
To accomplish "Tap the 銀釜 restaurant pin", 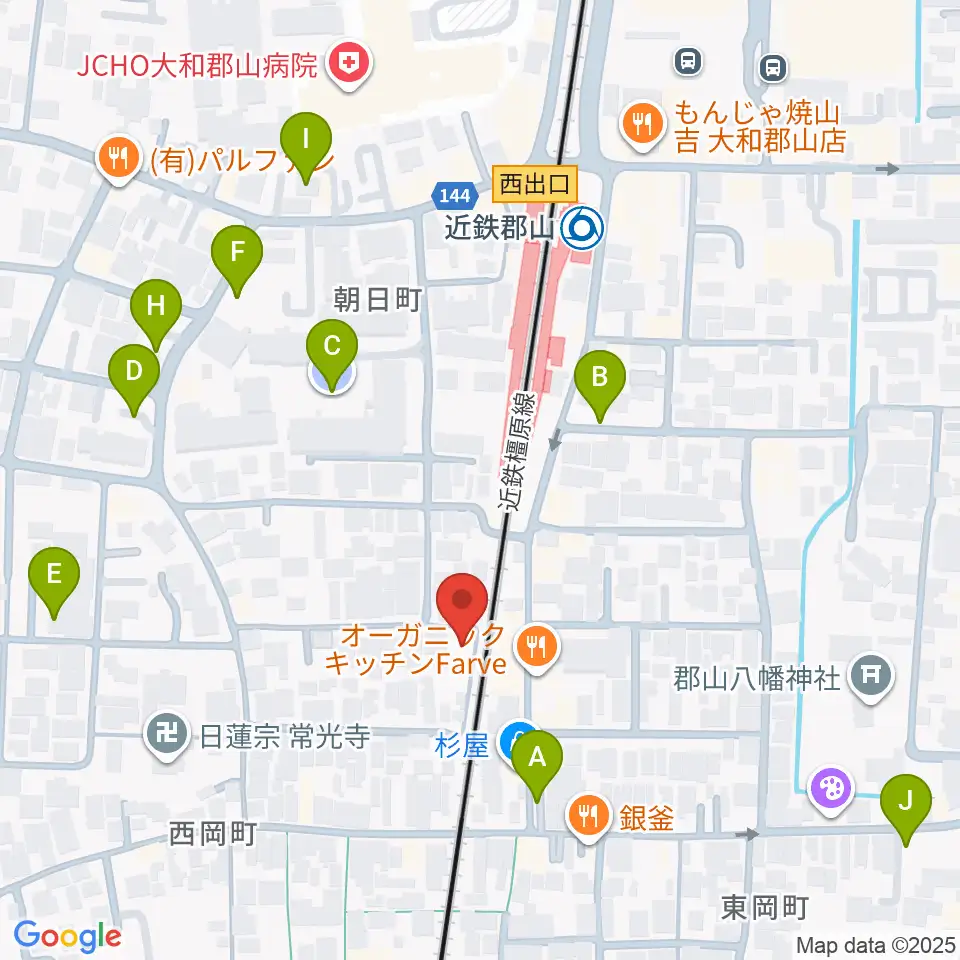I will coord(589,817).
